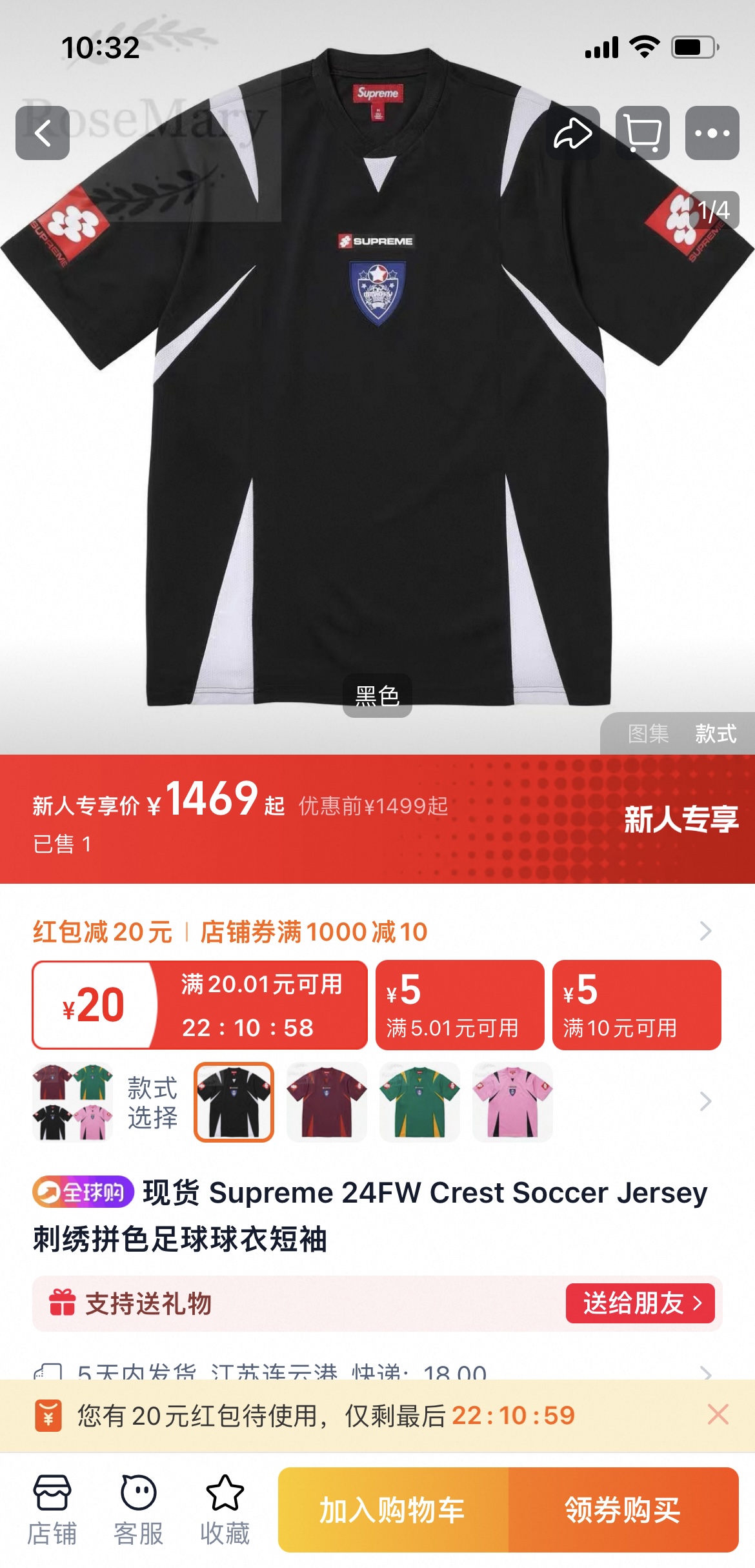Tap 加入购物车 to add to cart

pyautogui.click(x=393, y=1509)
